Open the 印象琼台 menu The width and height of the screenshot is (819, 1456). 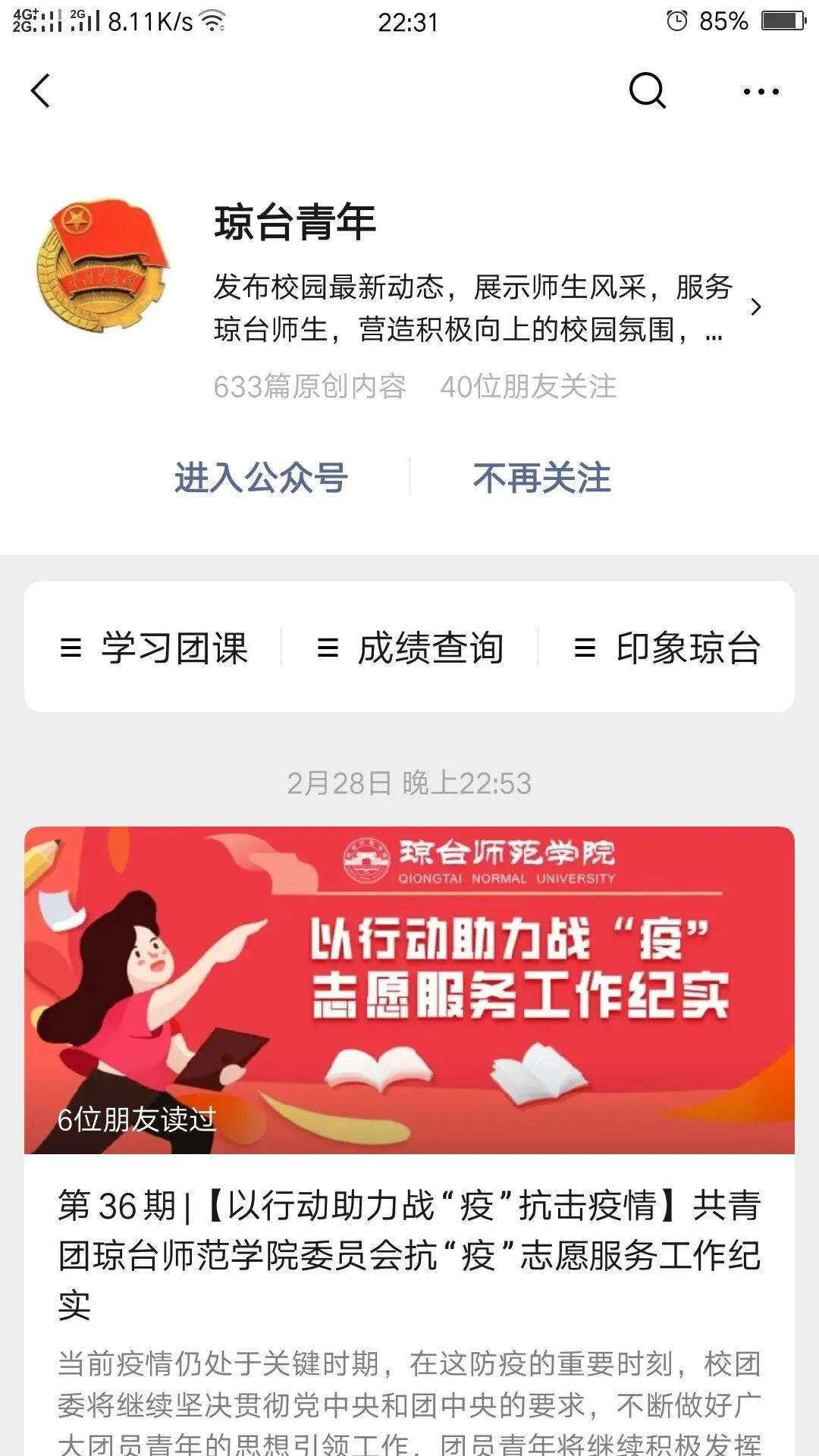tap(667, 648)
